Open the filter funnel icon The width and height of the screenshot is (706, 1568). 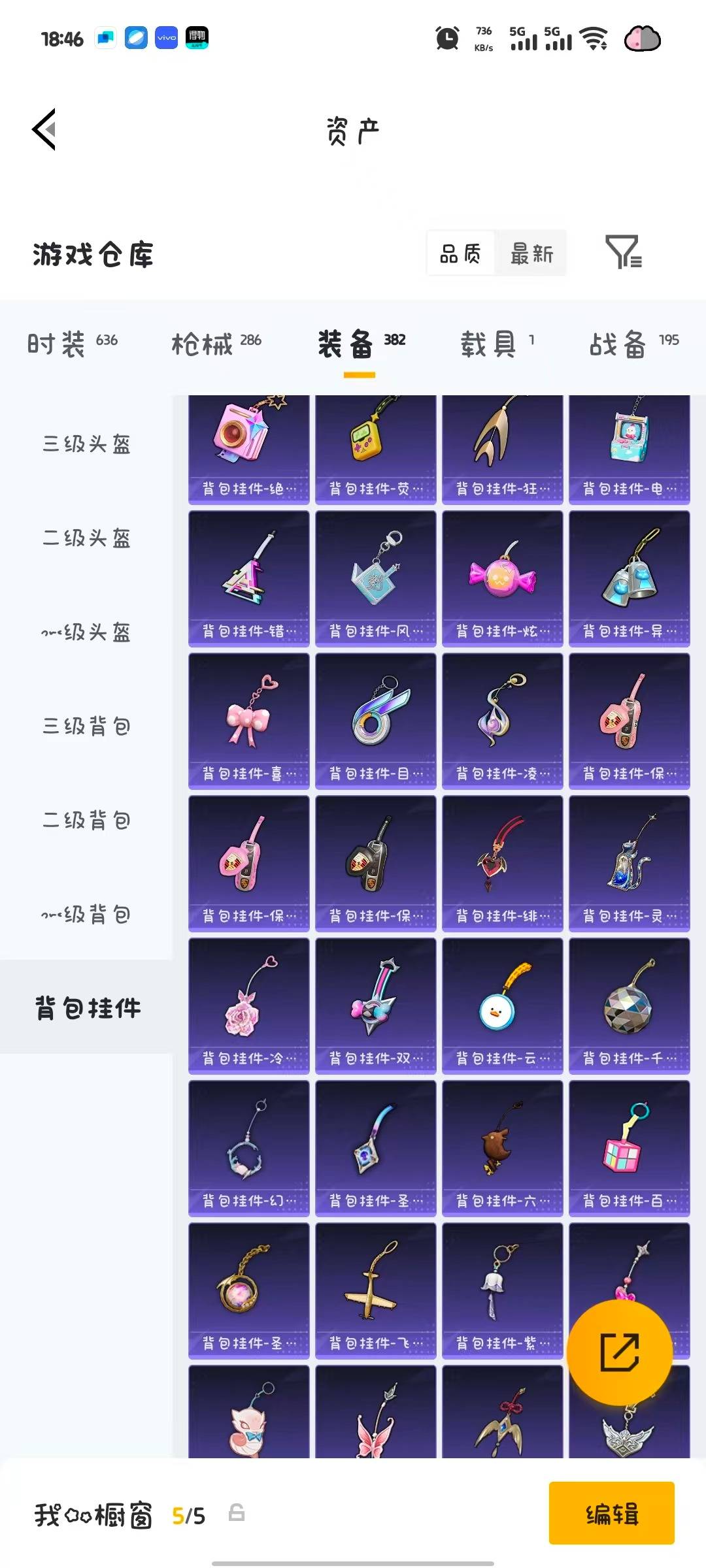click(x=624, y=252)
